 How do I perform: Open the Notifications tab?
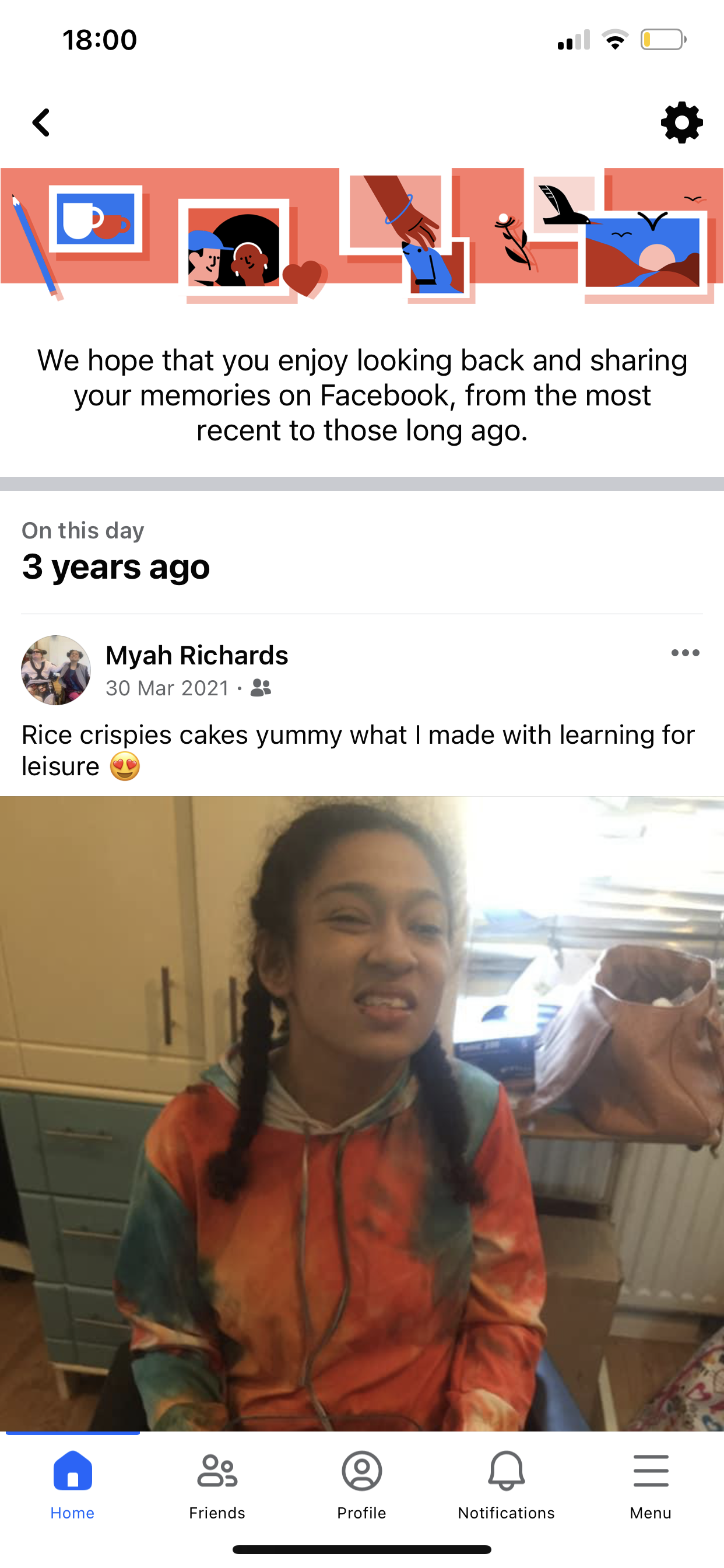(506, 1484)
